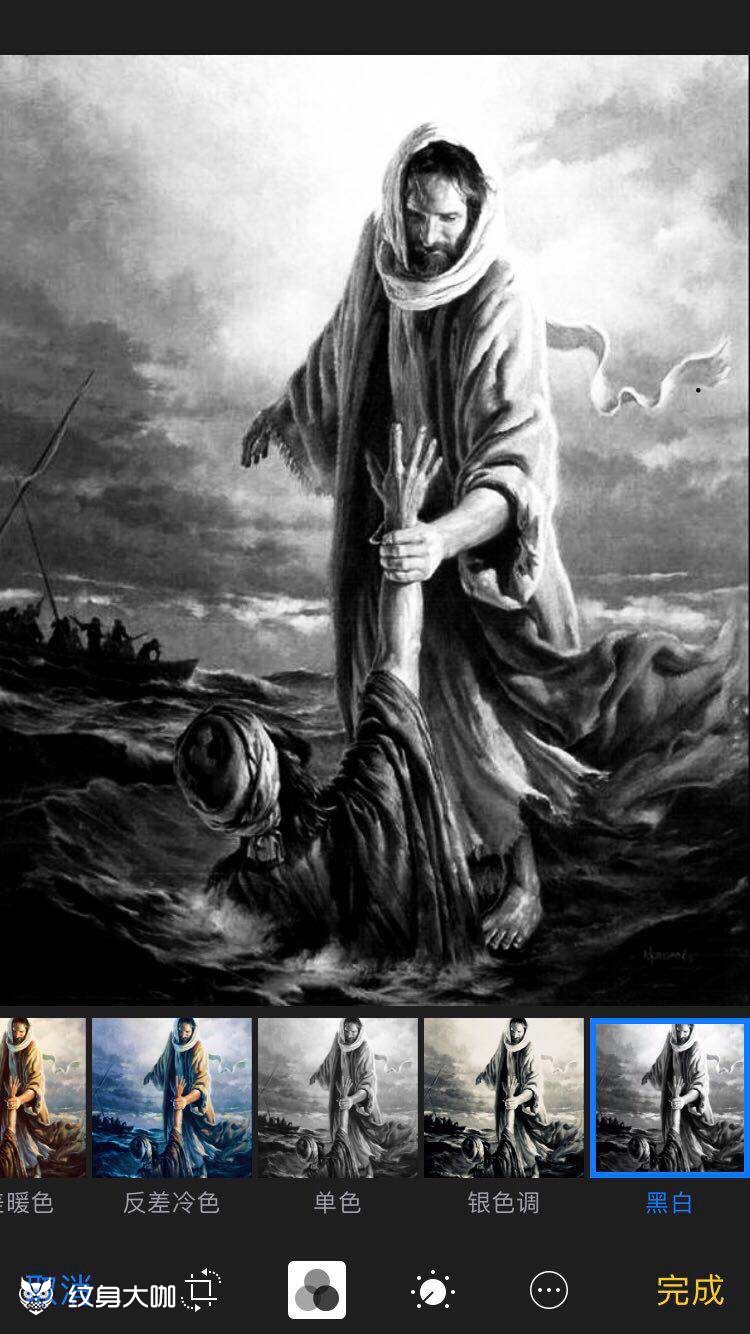Select the 黑白 filter
This screenshot has width=750, height=1334.
(669, 1097)
